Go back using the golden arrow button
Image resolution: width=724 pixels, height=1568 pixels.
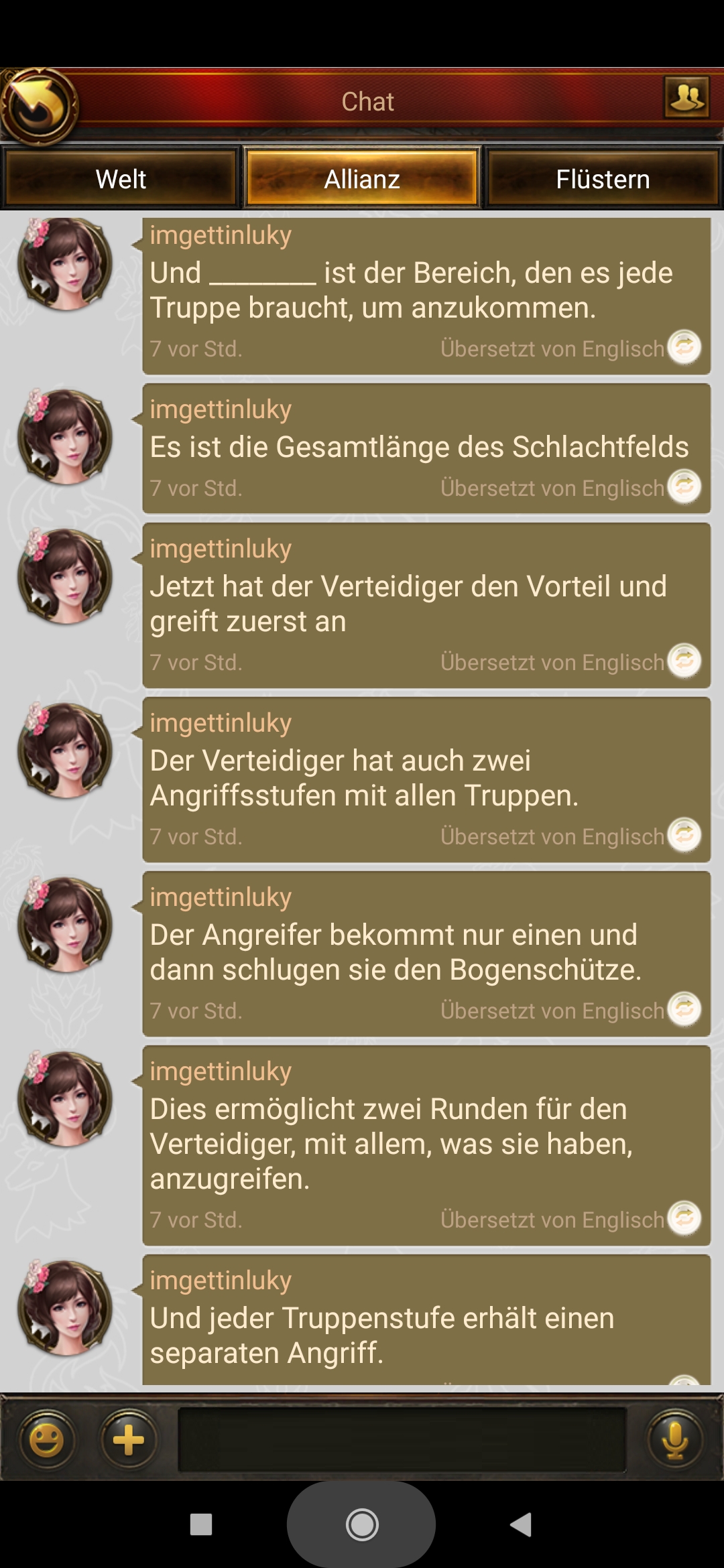point(39,106)
